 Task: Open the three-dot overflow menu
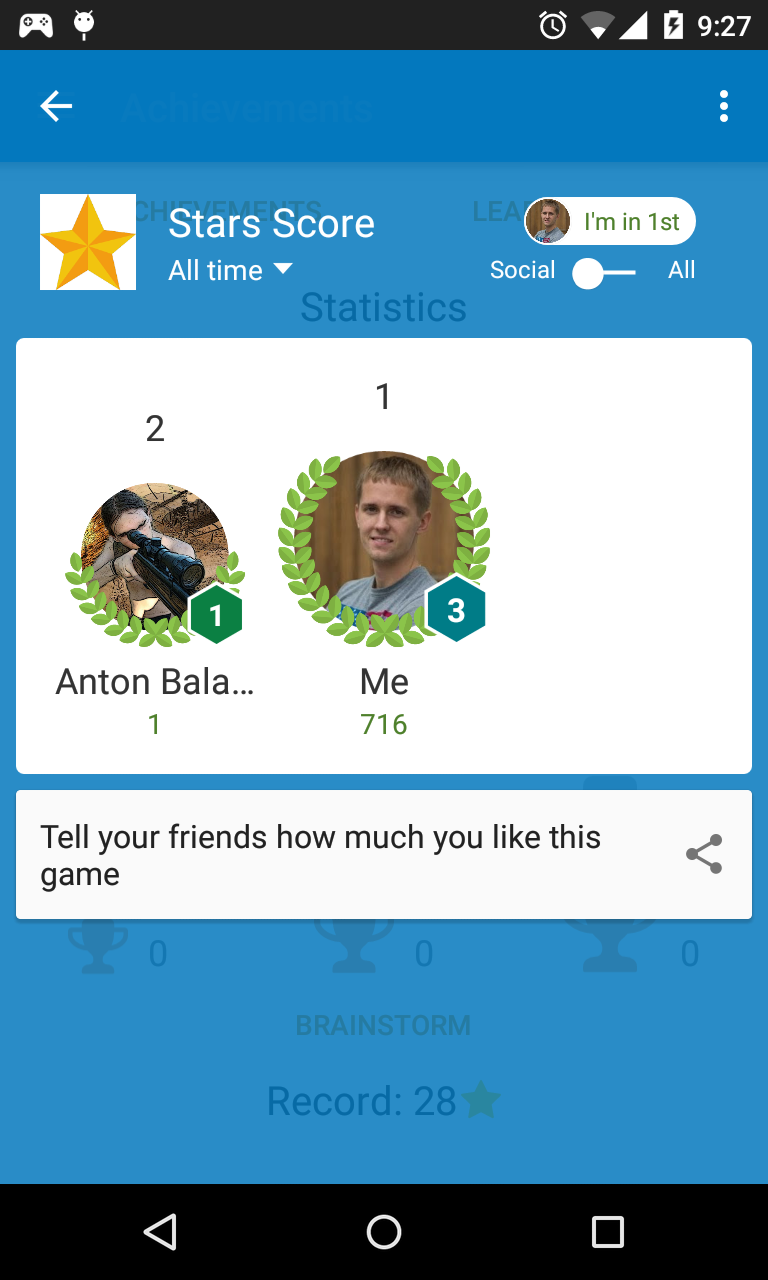723,106
